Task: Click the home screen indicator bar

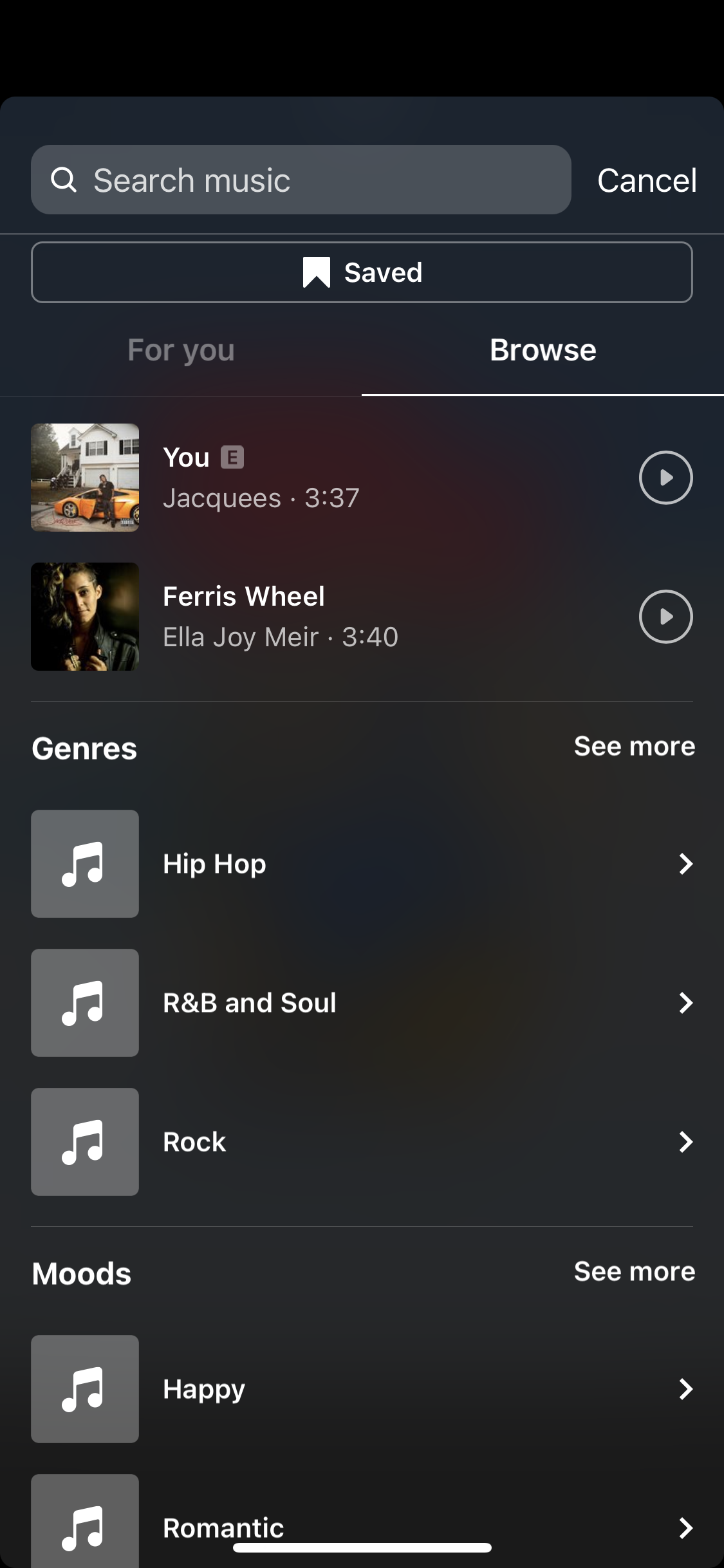Action: 362,1548
